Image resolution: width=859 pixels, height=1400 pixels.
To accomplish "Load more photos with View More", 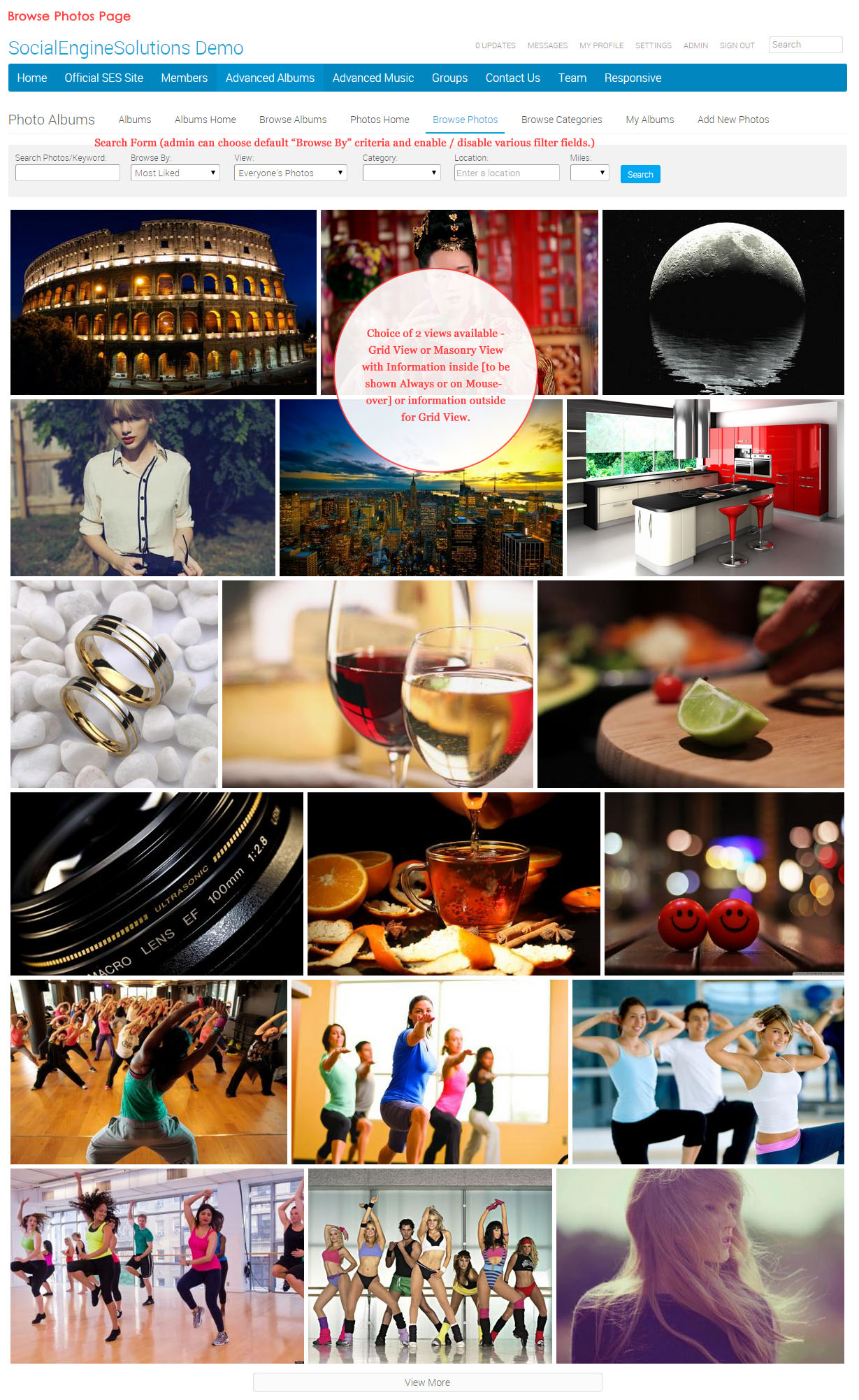I will (x=427, y=1383).
